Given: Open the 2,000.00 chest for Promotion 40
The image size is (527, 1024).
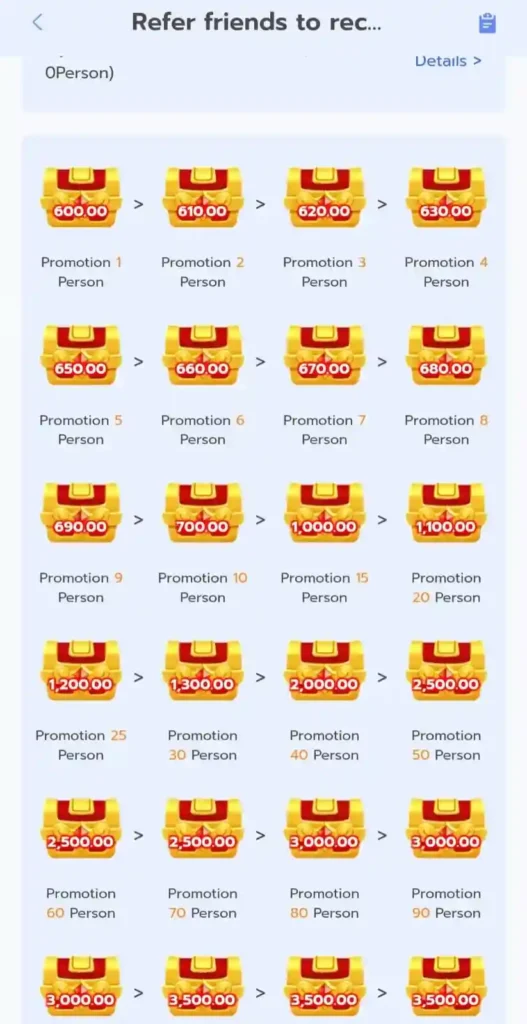Looking at the screenshot, I should pyautogui.click(x=325, y=671).
